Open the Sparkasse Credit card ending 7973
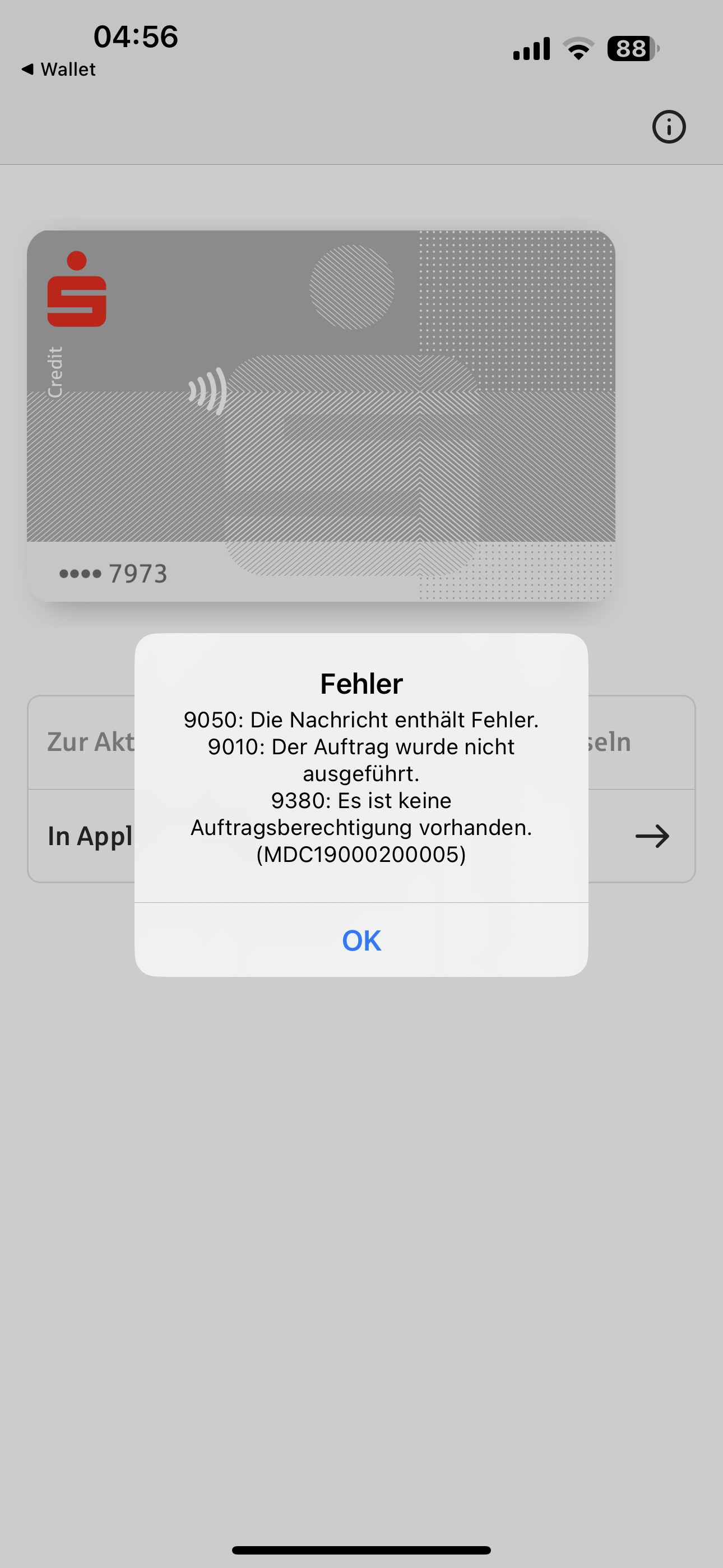 click(321, 416)
